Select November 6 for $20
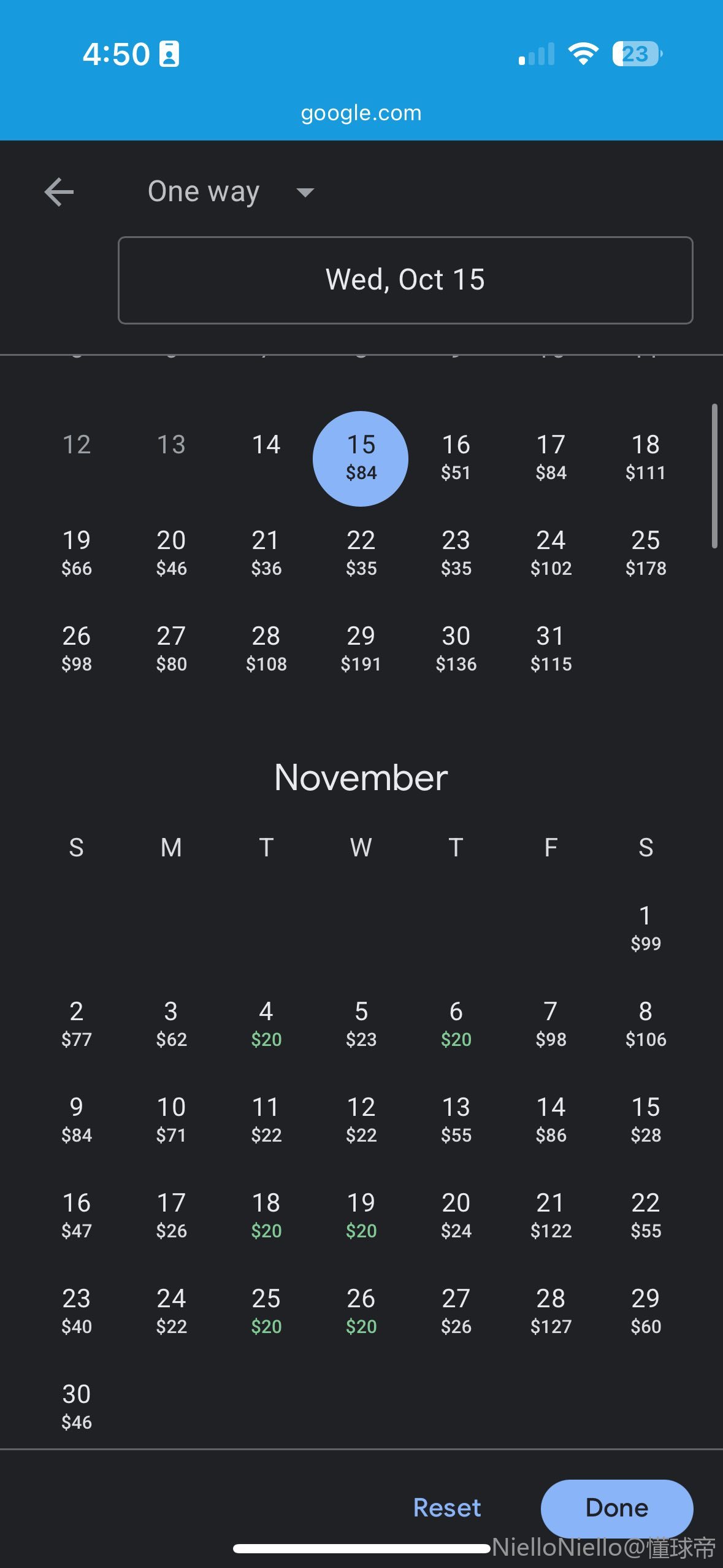This screenshot has height=1568, width=723. pyautogui.click(x=456, y=1024)
